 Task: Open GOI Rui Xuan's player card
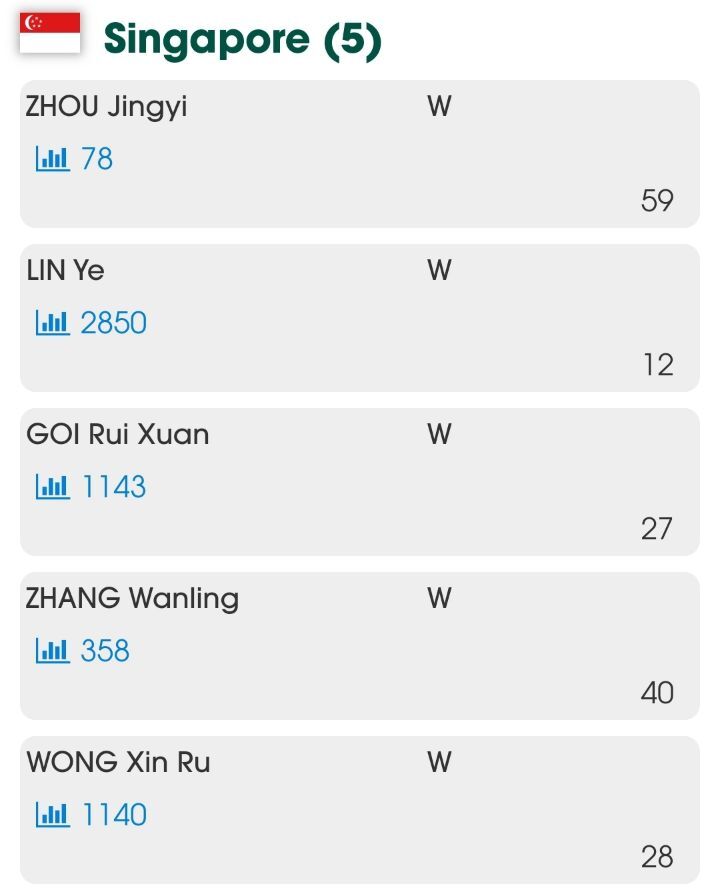118,435
